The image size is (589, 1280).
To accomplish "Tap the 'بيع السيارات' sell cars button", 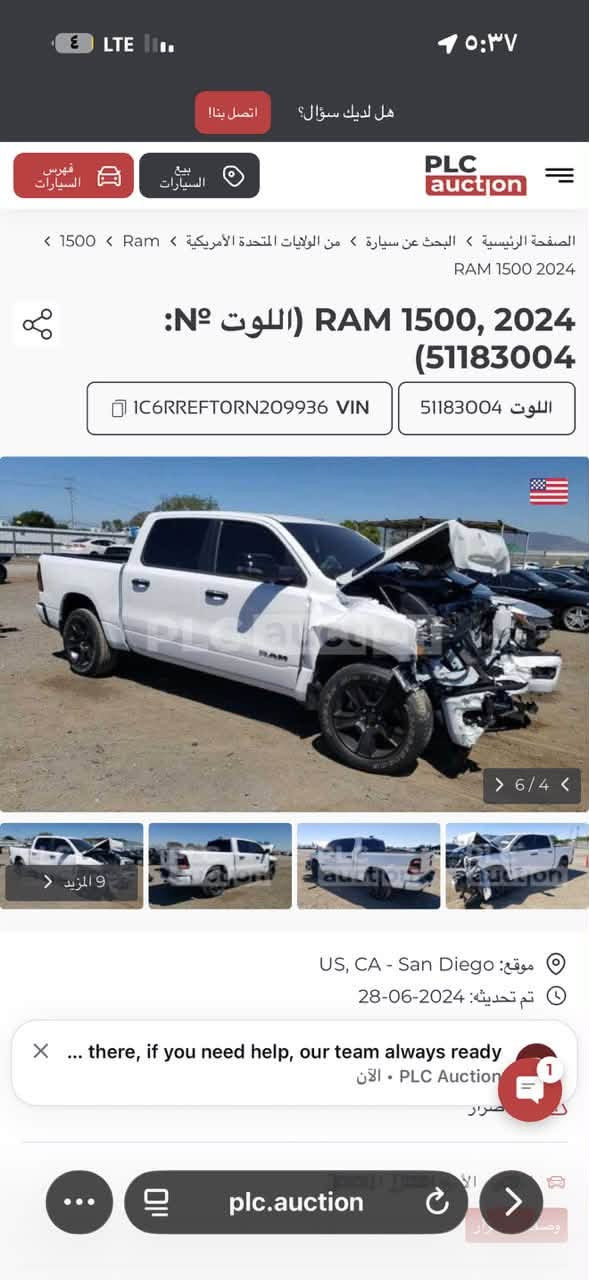I will click(x=199, y=176).
